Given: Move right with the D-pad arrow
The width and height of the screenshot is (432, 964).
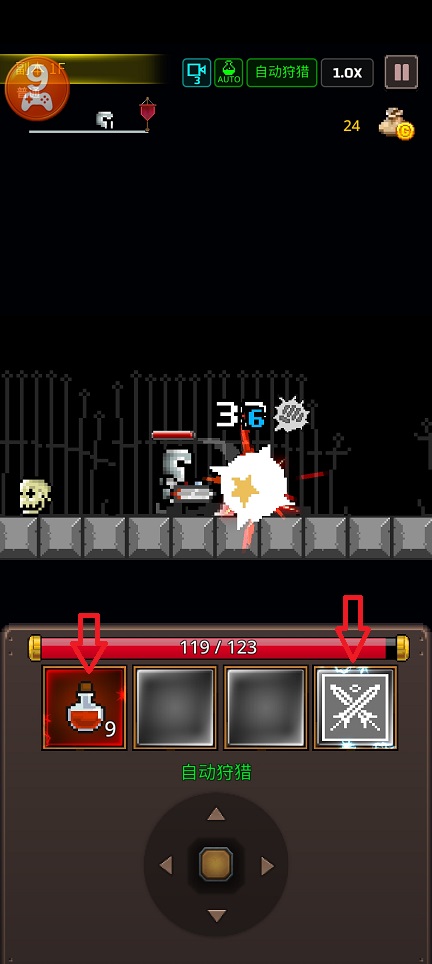Looking at the screenshot, I should (x=267, y=866).
